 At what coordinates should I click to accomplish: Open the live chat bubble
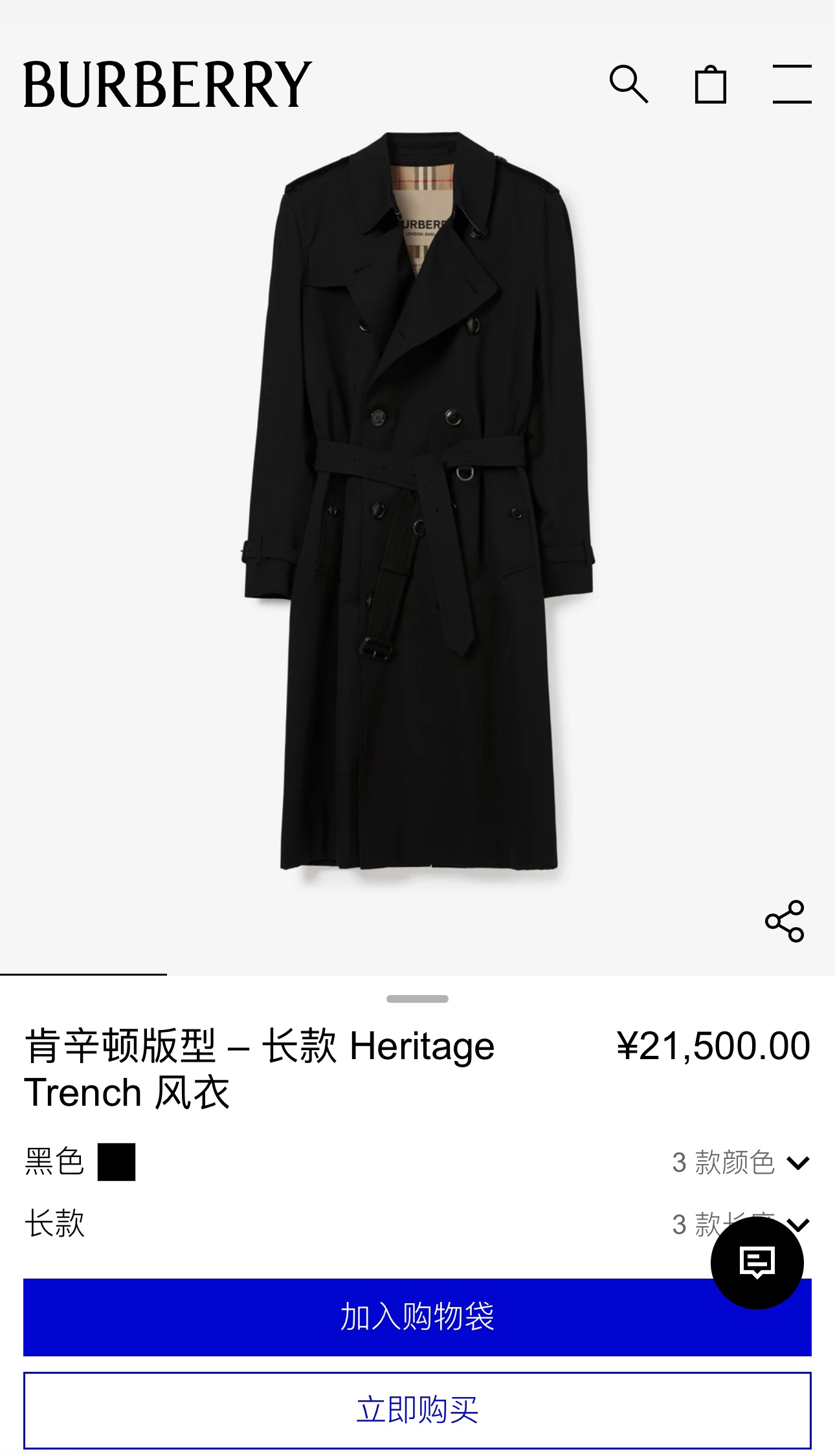[757, 1262]
